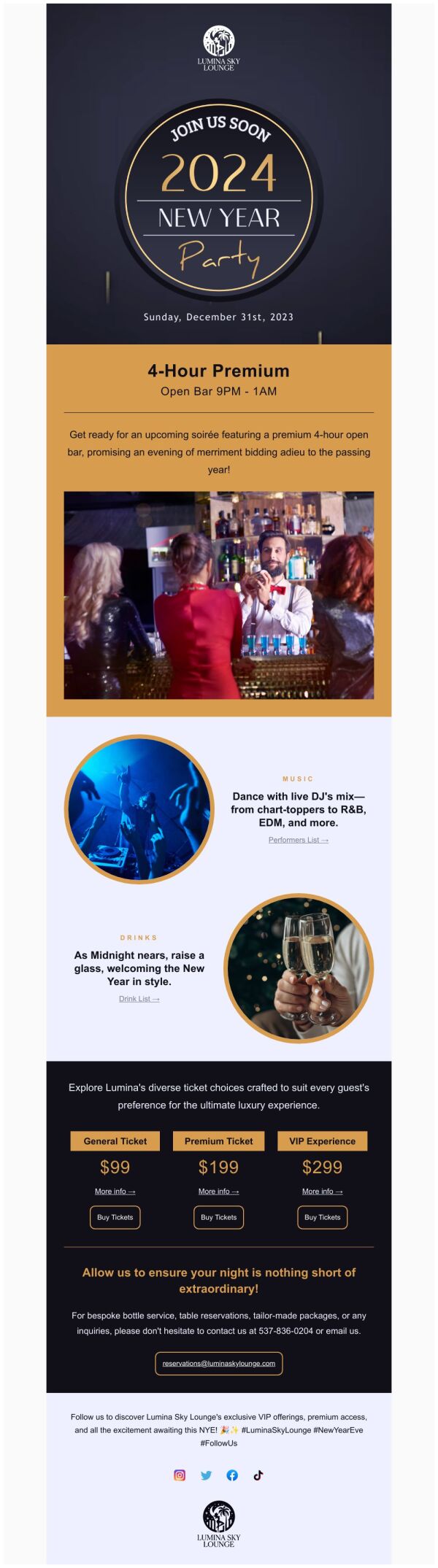Open More info under Premium Ticket
Viewport: 438px width, 1568px height.
click(218, 1192)
